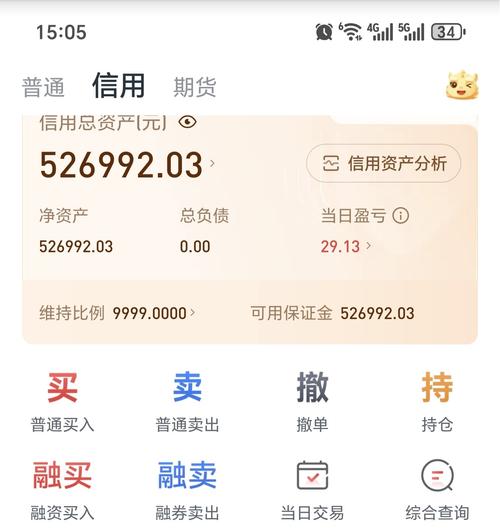Screen dimensions: 500x529
Task: Switch to the 期货 tab
Action: [195, 87]
